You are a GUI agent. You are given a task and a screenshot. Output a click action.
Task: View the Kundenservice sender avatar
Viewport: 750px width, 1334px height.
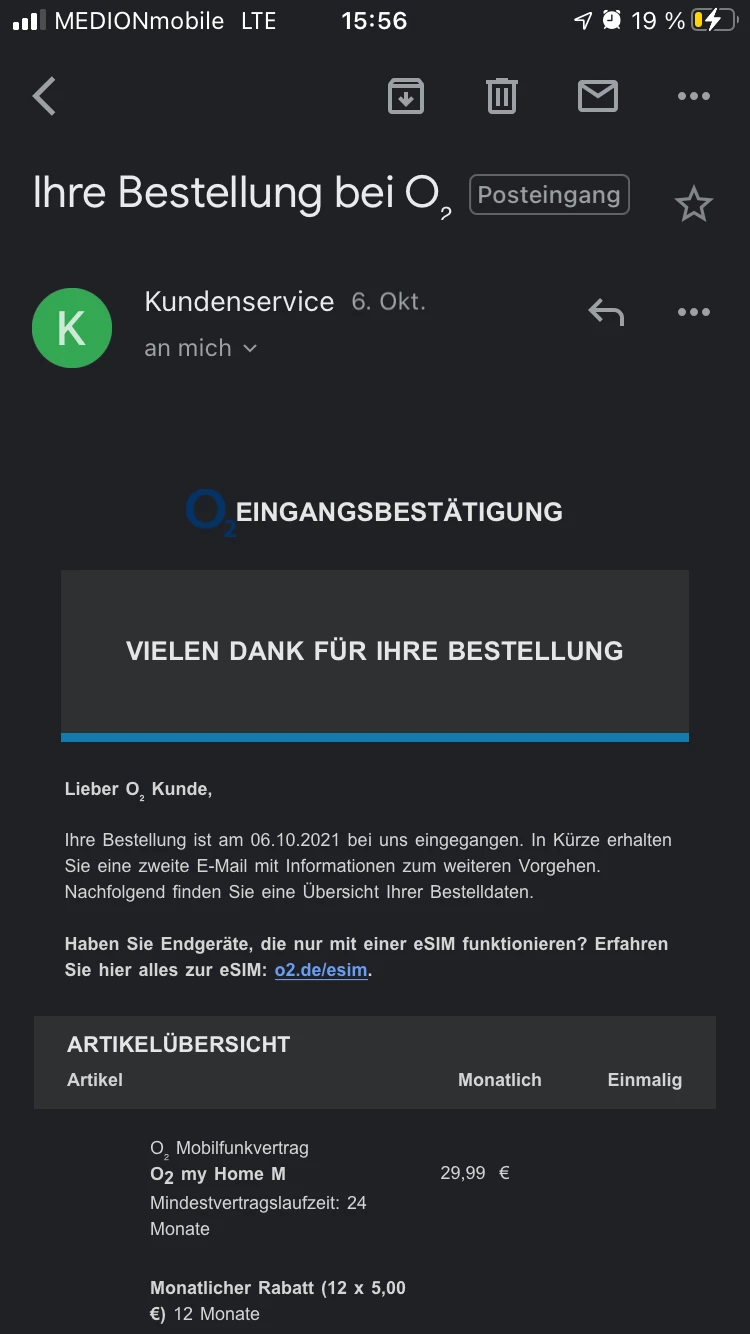[72, 328]
